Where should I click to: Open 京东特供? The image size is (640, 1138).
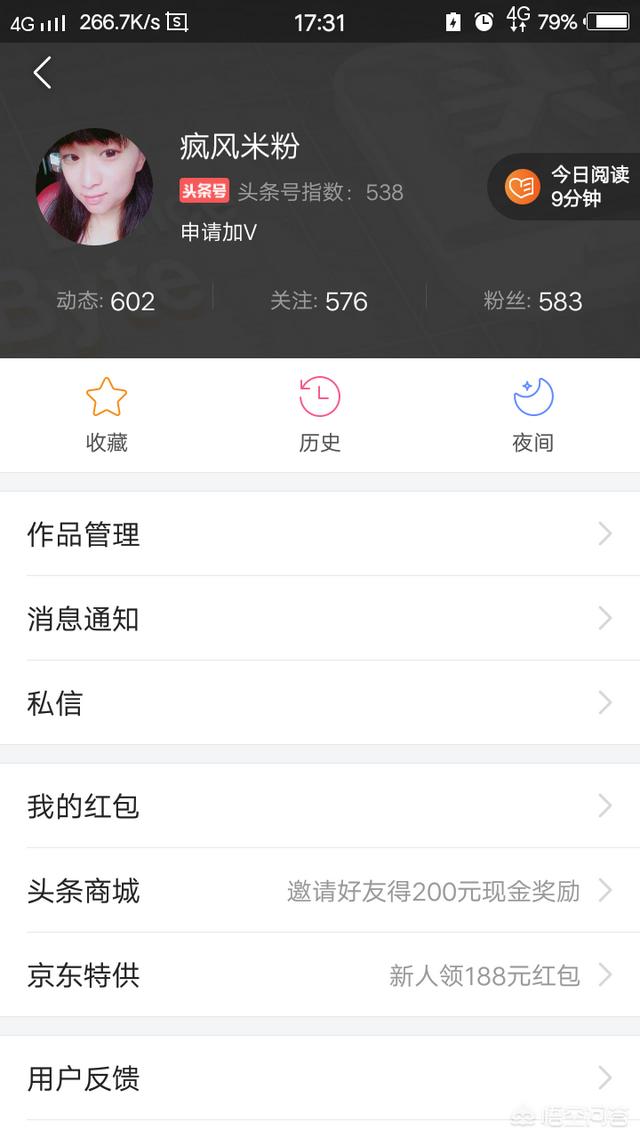pos(320,975)
